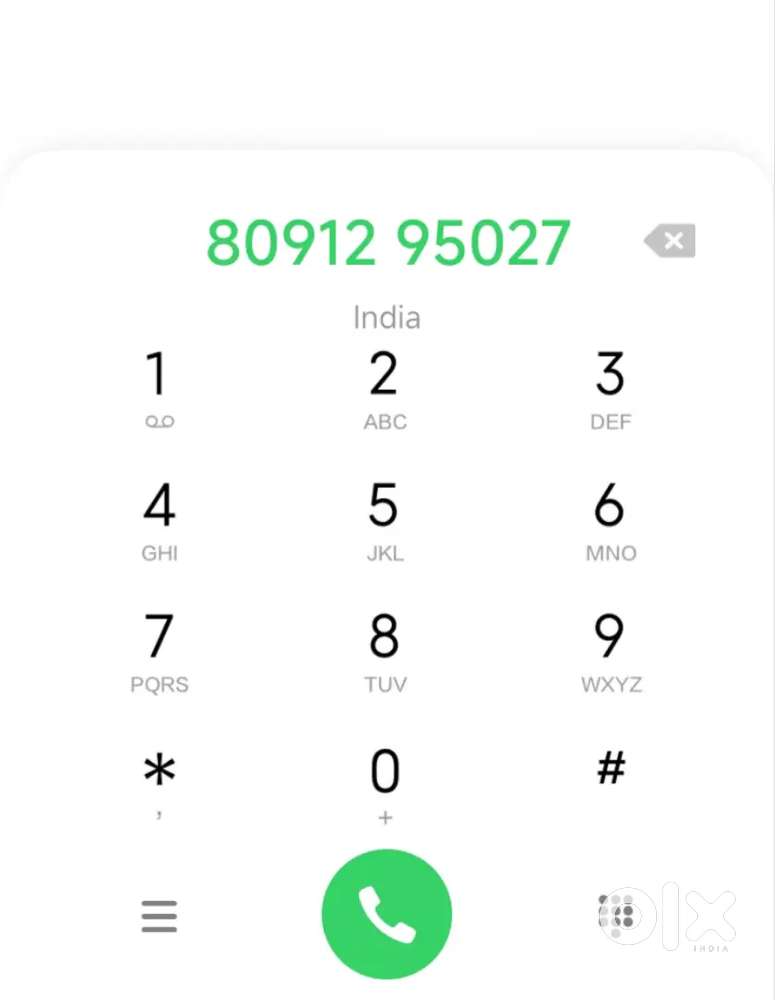The height and width of the screenshot is (1000, 775).
Task: Dial the number with green call button
Action: point(387,914)
